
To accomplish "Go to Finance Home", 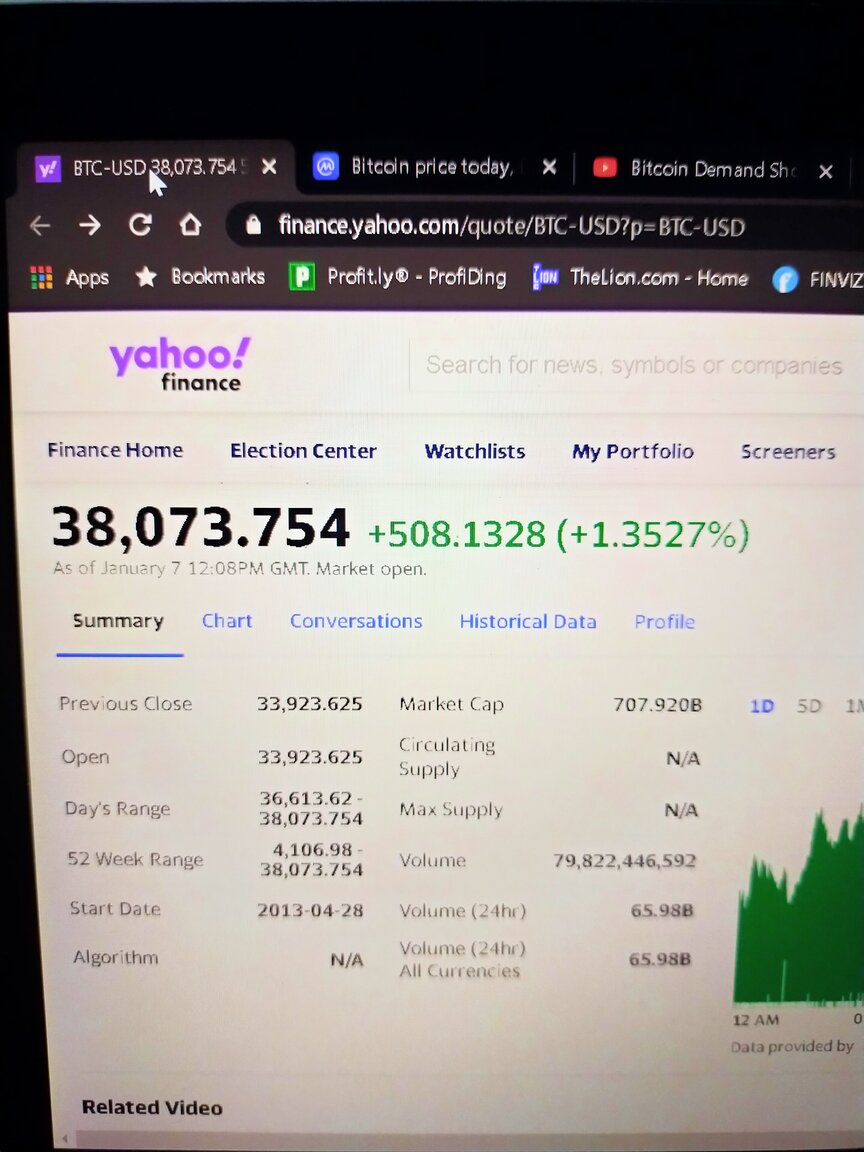I will [x=115, y=450].
